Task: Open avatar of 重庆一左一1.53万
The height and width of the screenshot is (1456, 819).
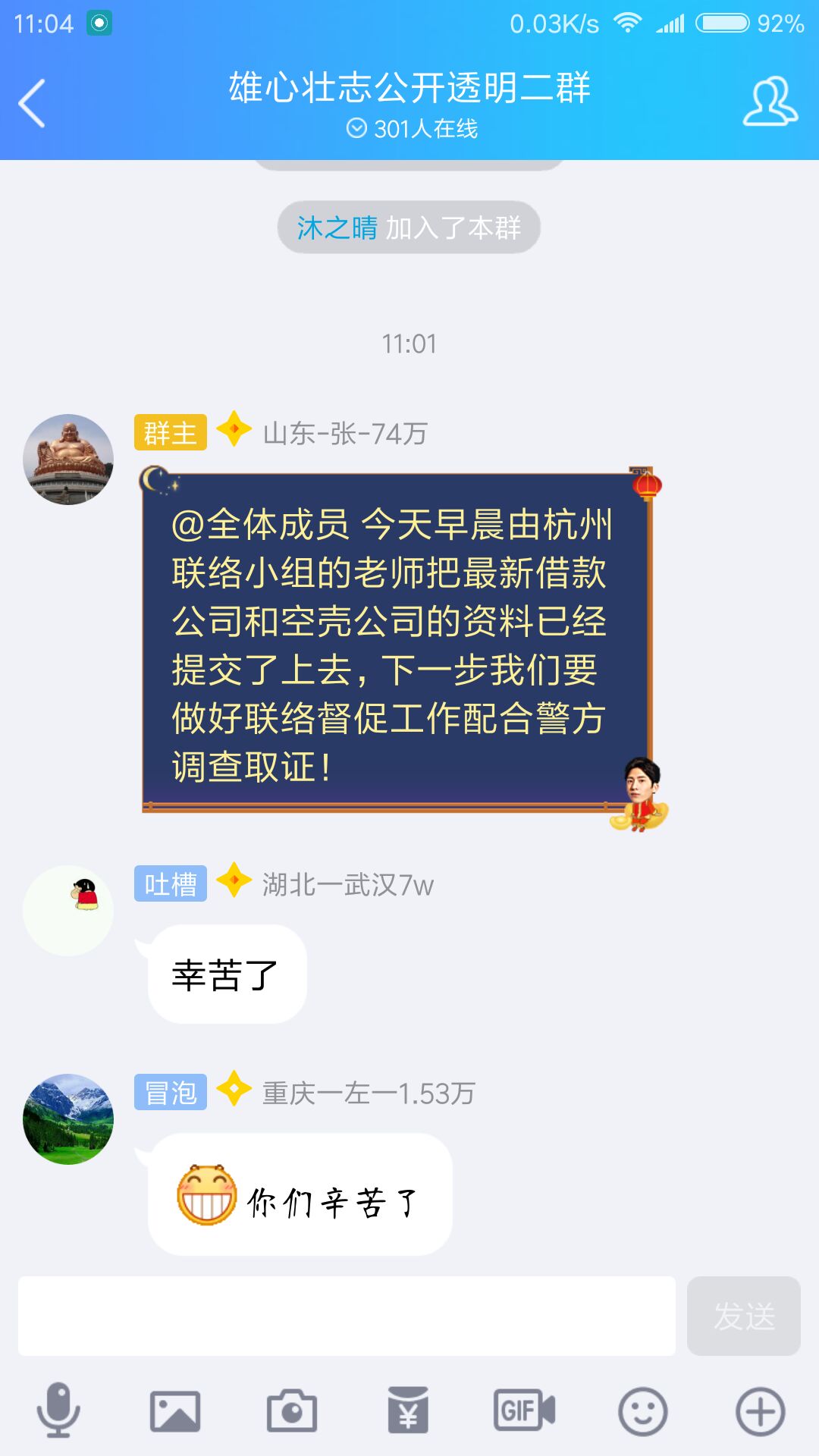Action: [x=68, y=1119]
